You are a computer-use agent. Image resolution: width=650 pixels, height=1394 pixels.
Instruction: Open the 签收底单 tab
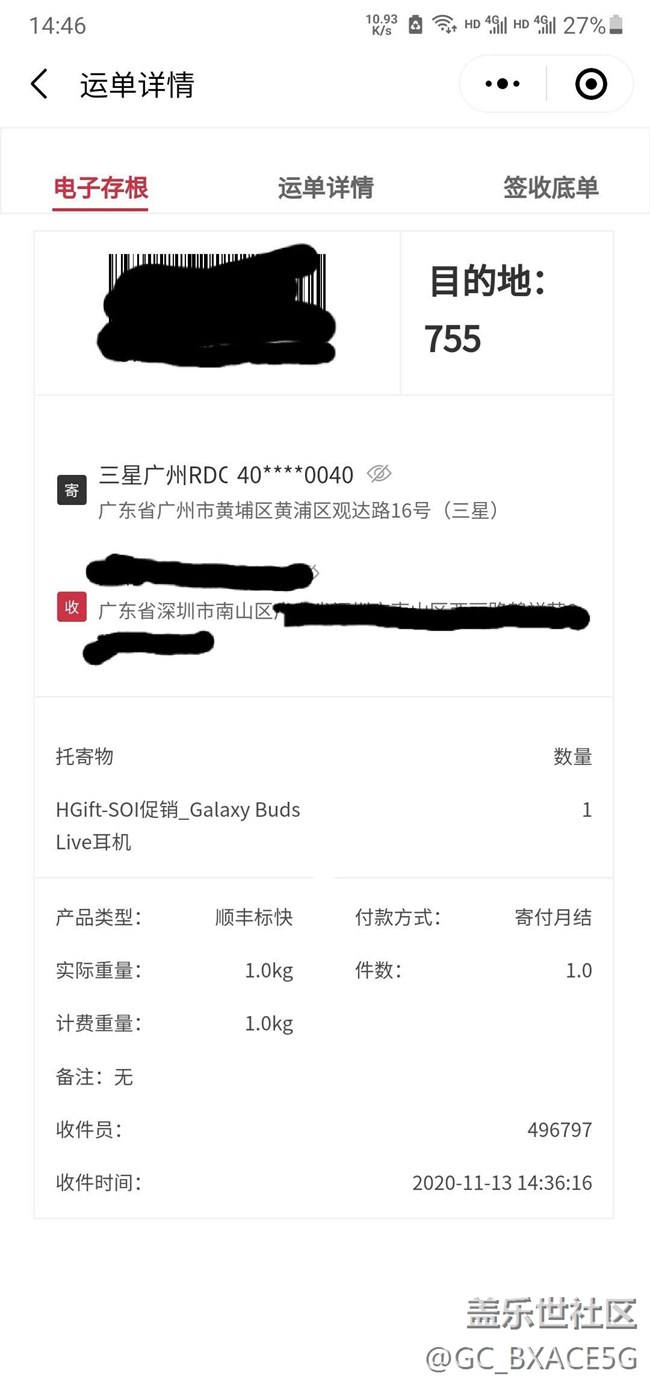click(x=550, y=187)
